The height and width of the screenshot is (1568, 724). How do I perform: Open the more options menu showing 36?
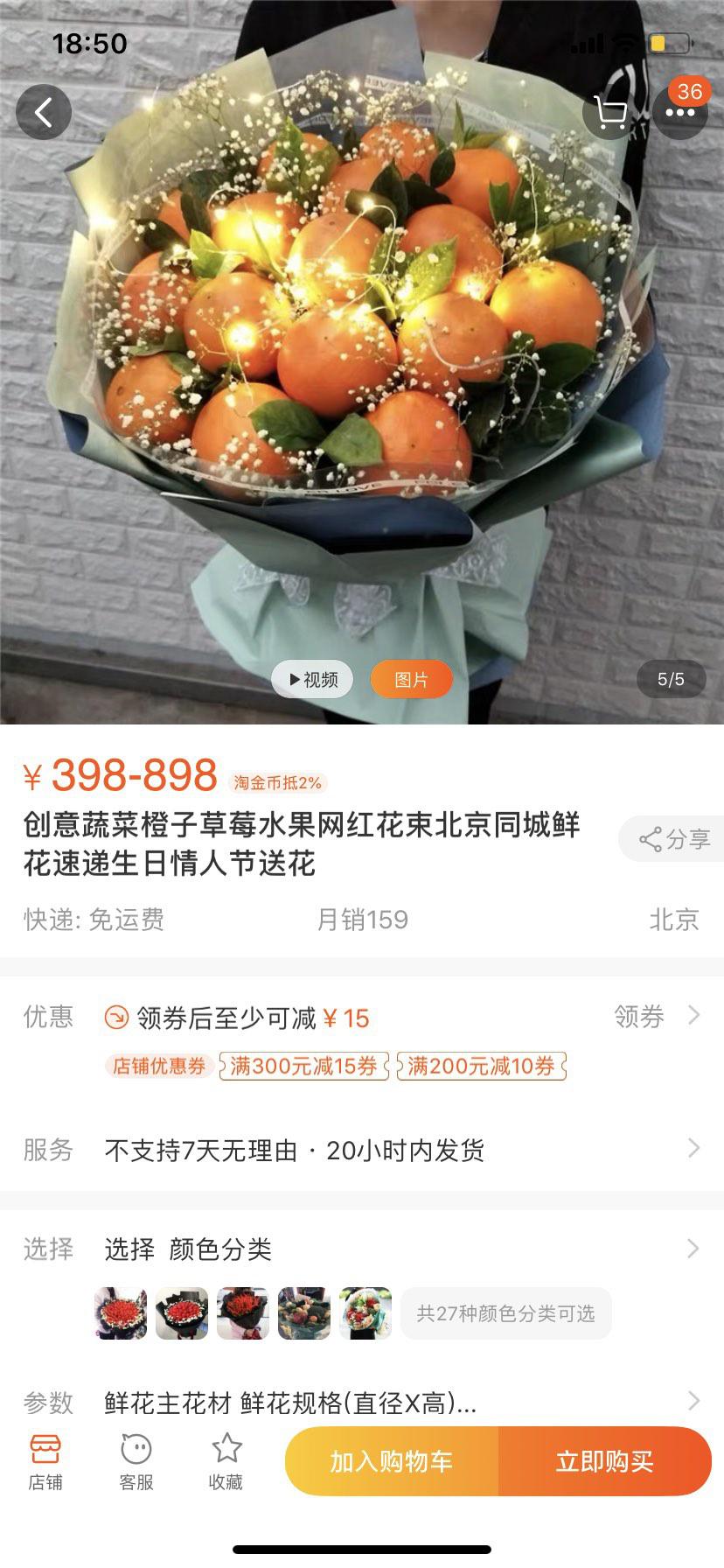680,112
